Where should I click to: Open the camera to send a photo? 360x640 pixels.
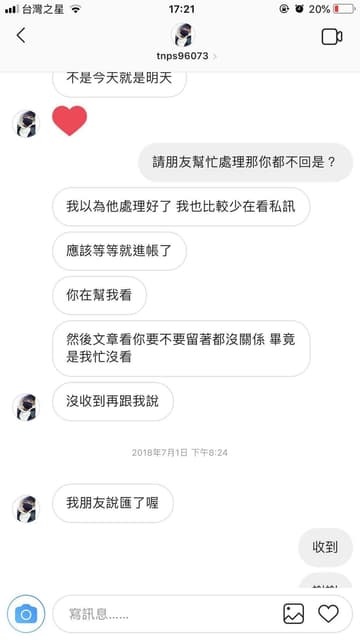point(26,614)
